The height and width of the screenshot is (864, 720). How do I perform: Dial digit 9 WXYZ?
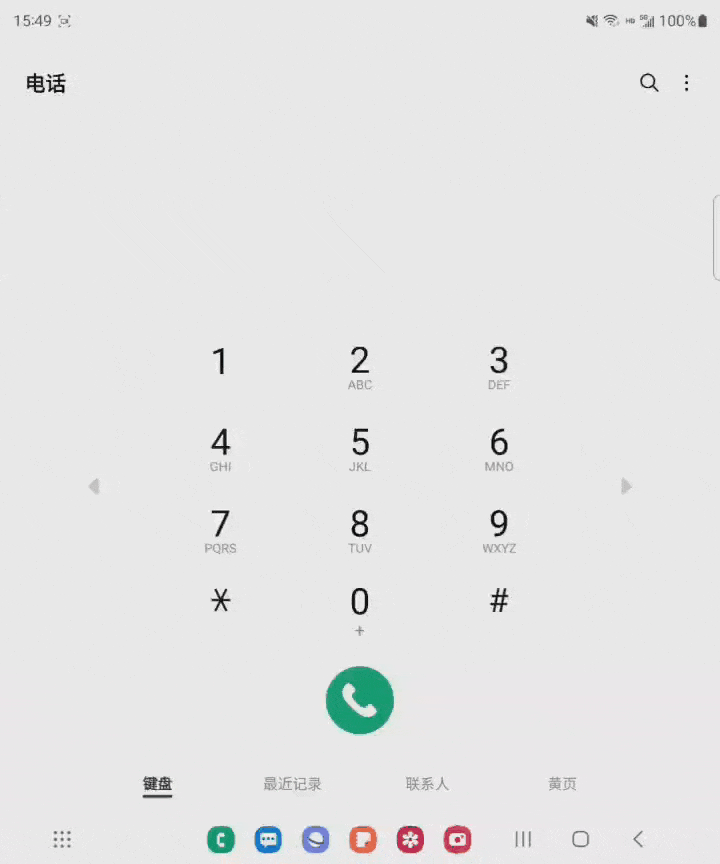point(499,531)
